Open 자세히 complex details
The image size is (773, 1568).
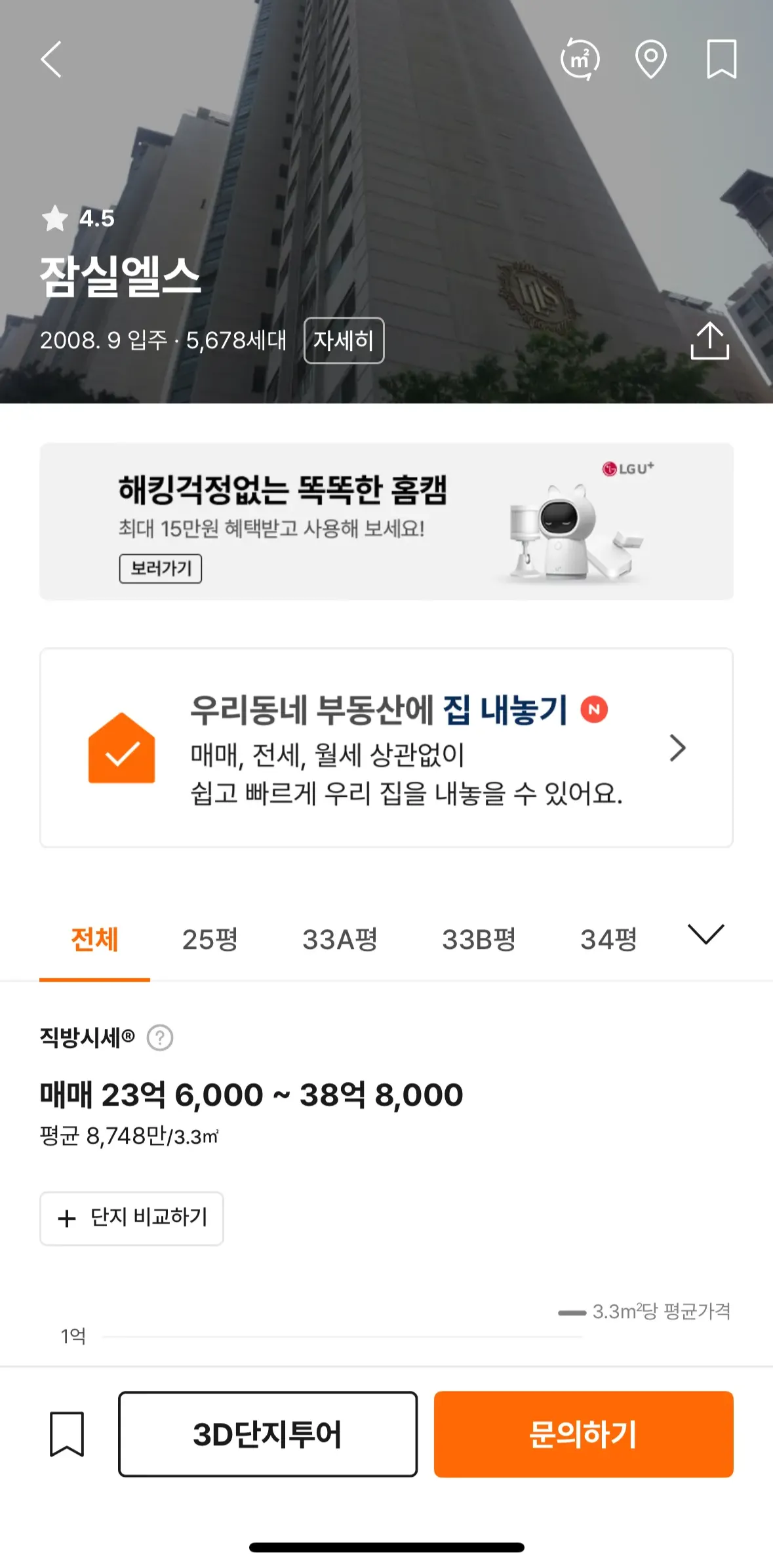(344, 340)
